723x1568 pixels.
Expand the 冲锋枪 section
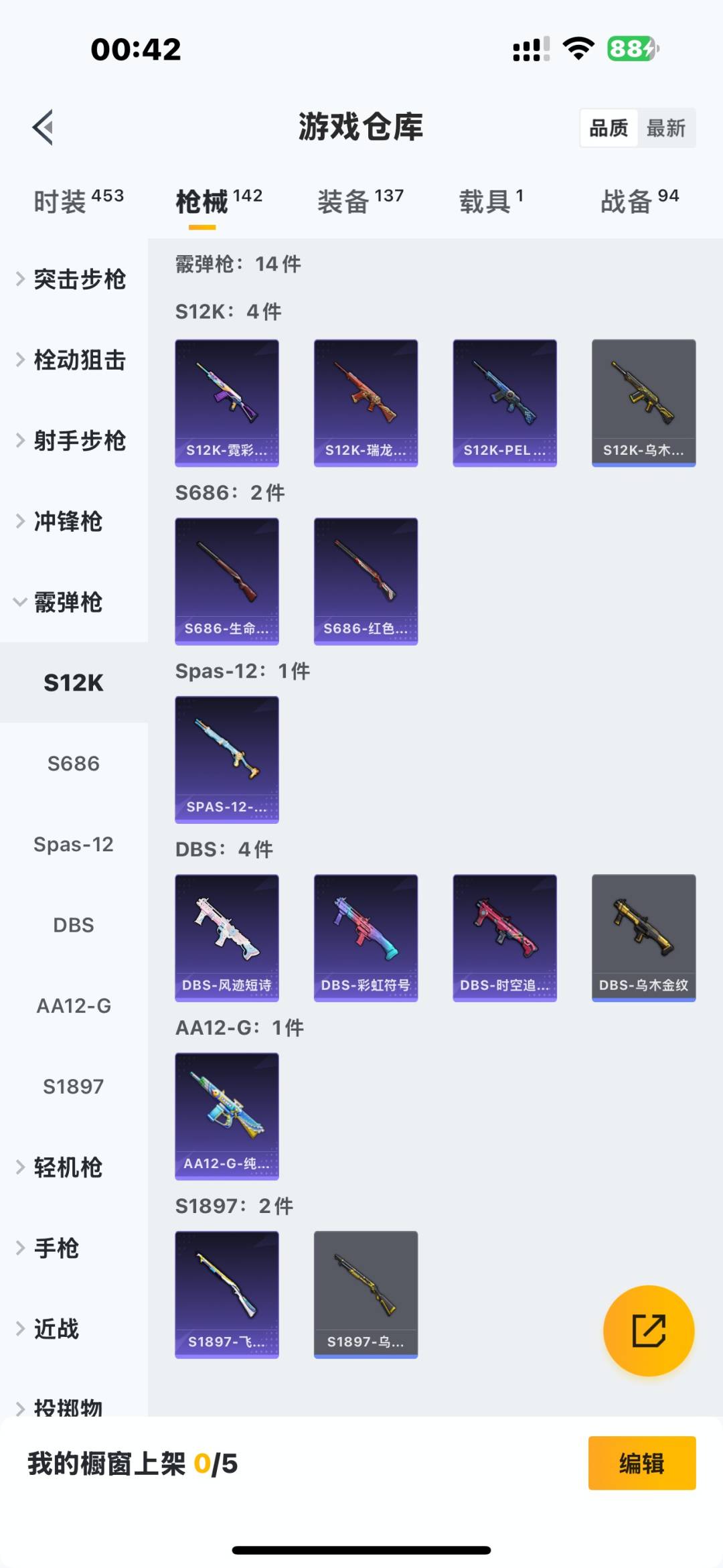click(x=69, y=522)
